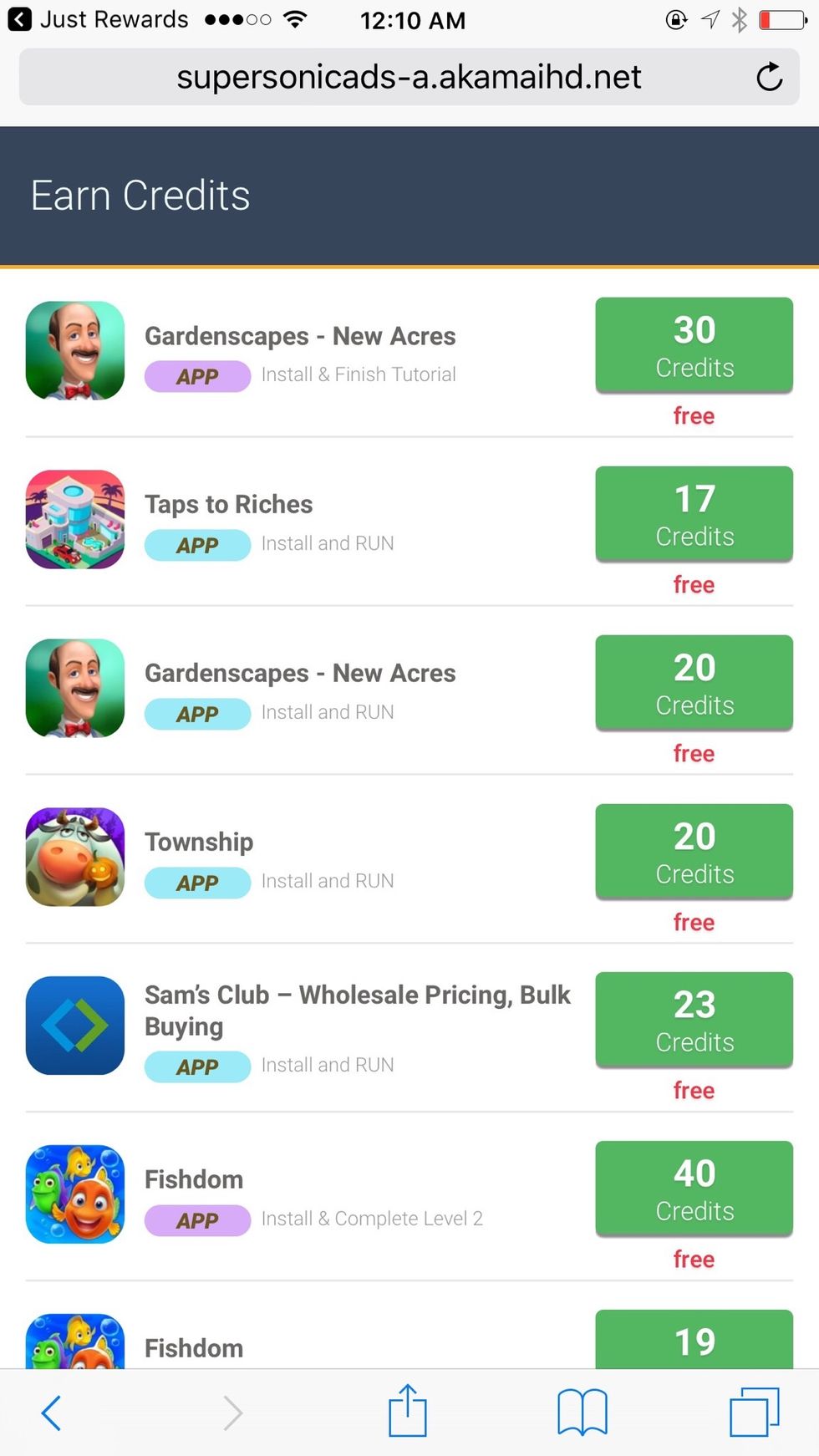The width and height of the screenshot is (819, 1456).
Task: Reload the page with the refresh icon
Action: [769, 76]
